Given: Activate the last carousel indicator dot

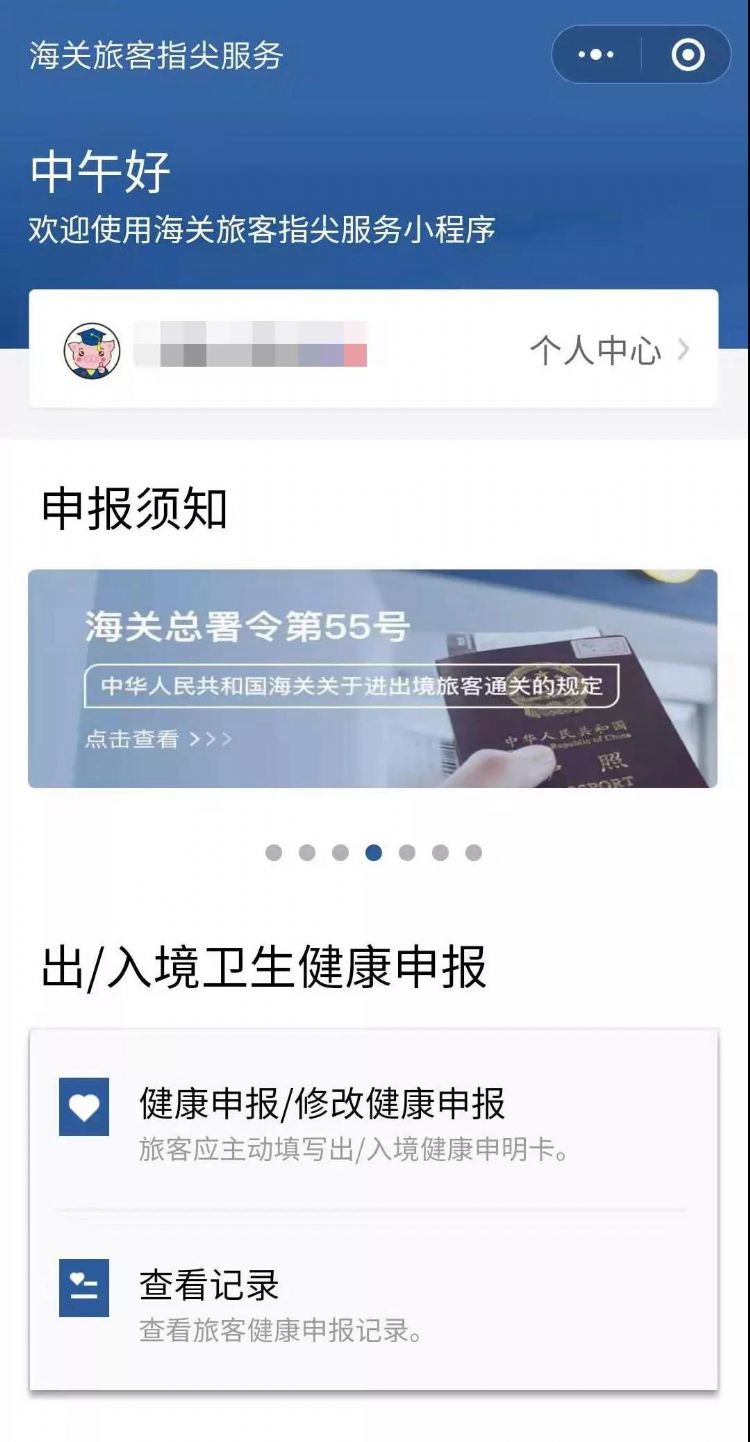Looking at the screenshot, I should pyautogui.click(x=472, y=852).
